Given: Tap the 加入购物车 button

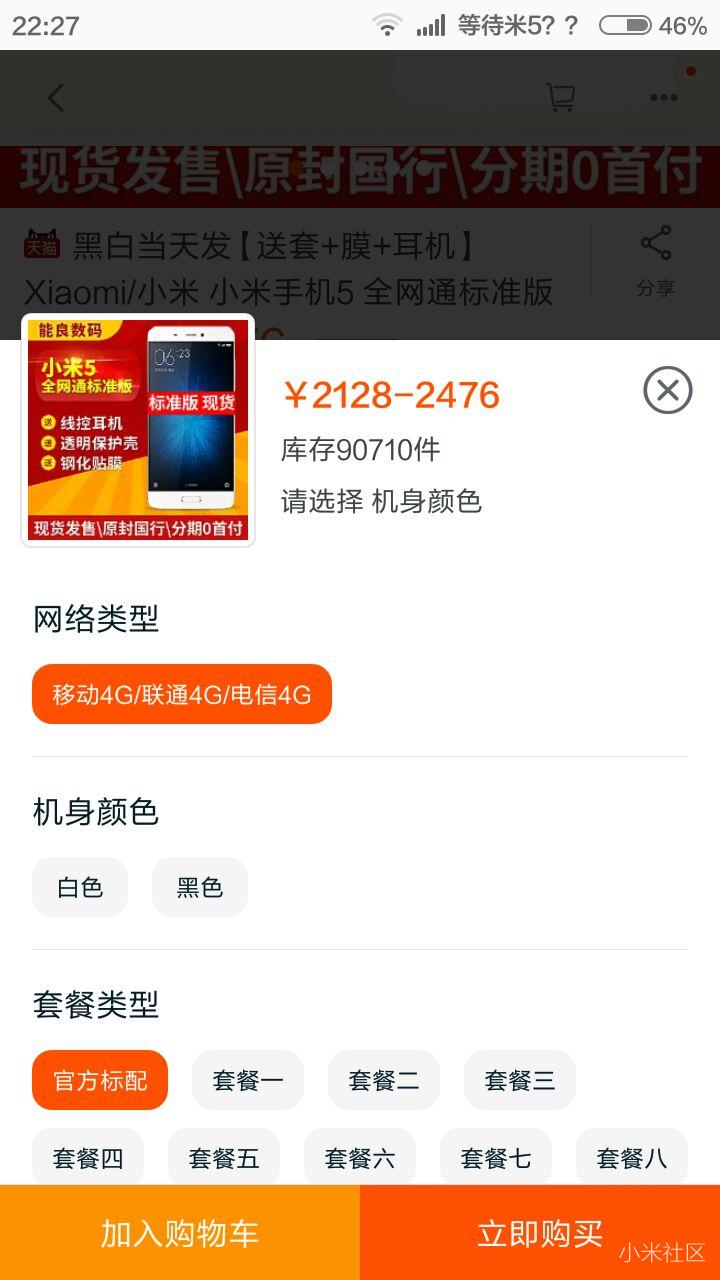Looking at the screenshot, I should point(180,1235).
